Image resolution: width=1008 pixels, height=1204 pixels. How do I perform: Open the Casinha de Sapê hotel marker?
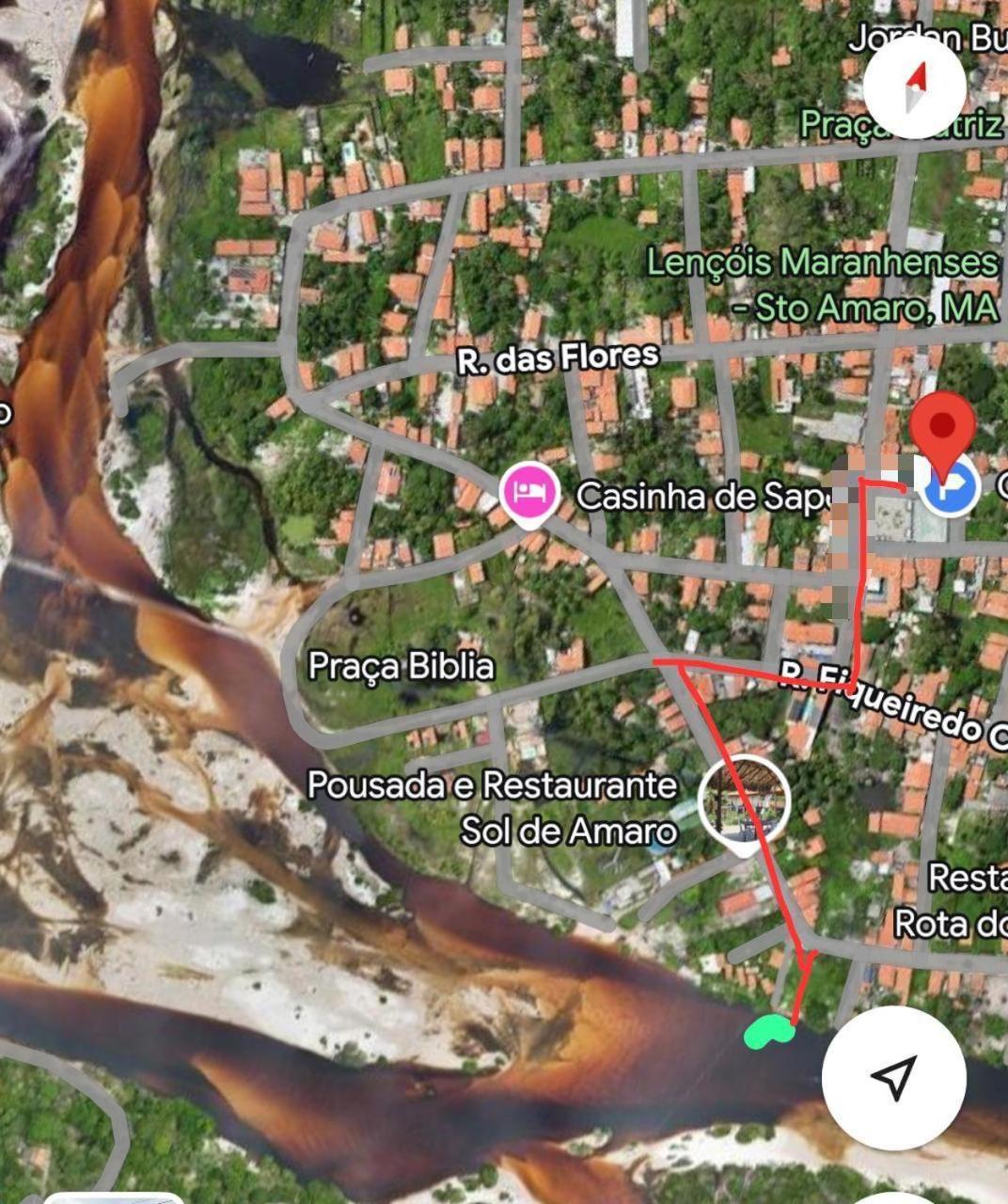[530, 493]
